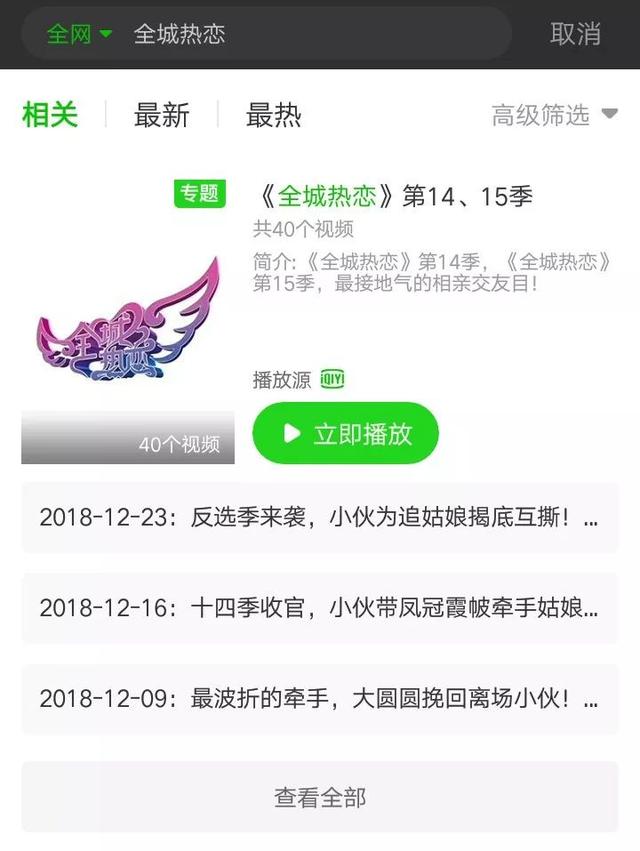Open the 《全城热恋》第14、15季 title

394,195
